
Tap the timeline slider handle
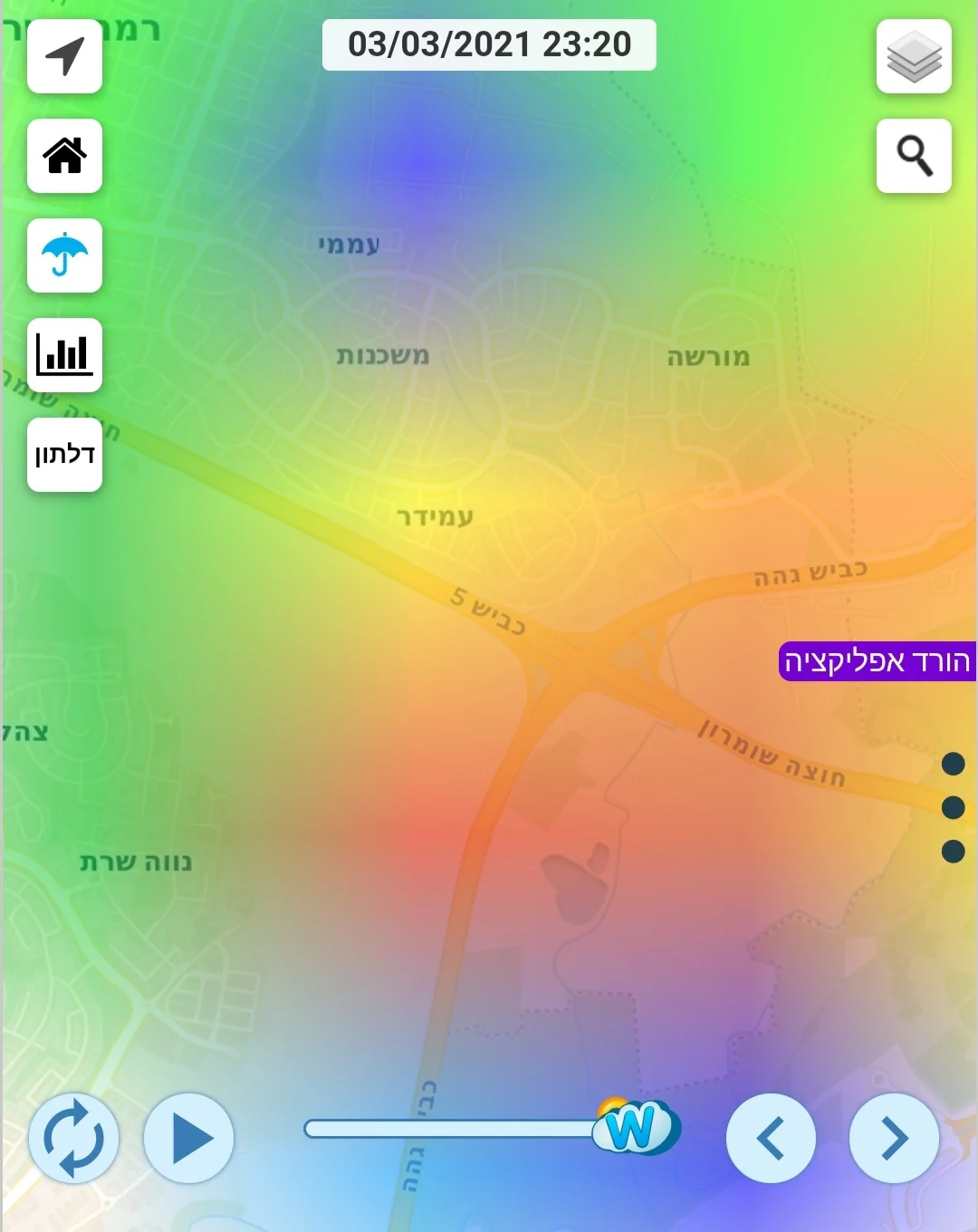point(636,1128)
